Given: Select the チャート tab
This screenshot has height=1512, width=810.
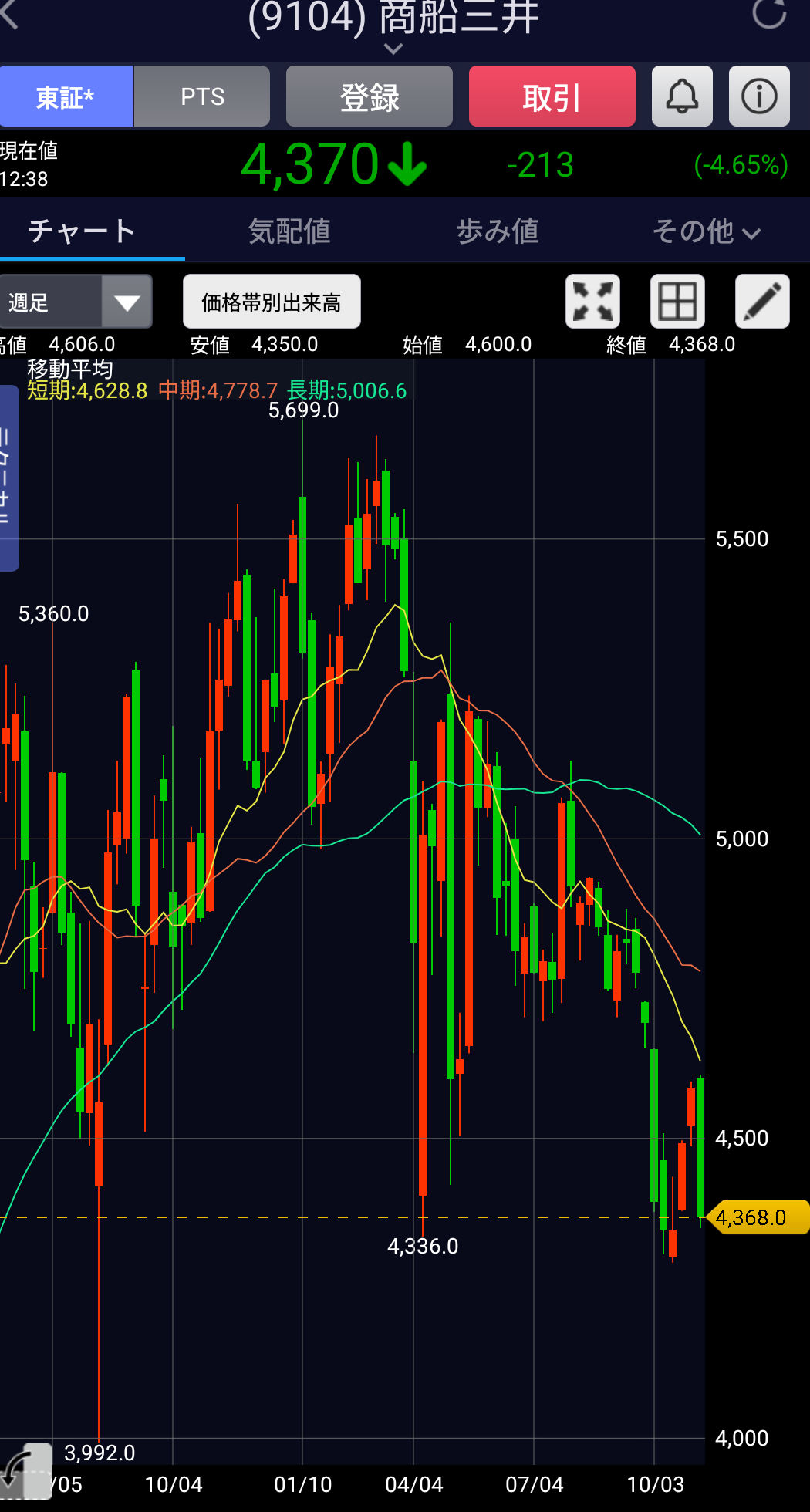Looking at the screenshot, I should click(82, 231).
